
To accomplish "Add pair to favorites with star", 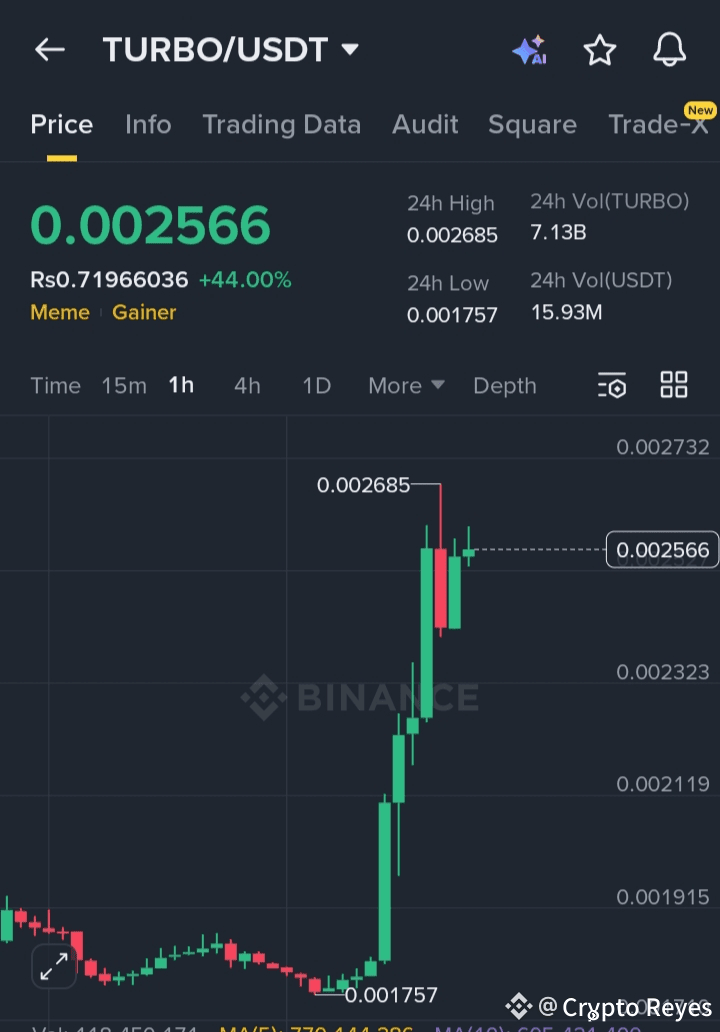I will click(599, 50).
